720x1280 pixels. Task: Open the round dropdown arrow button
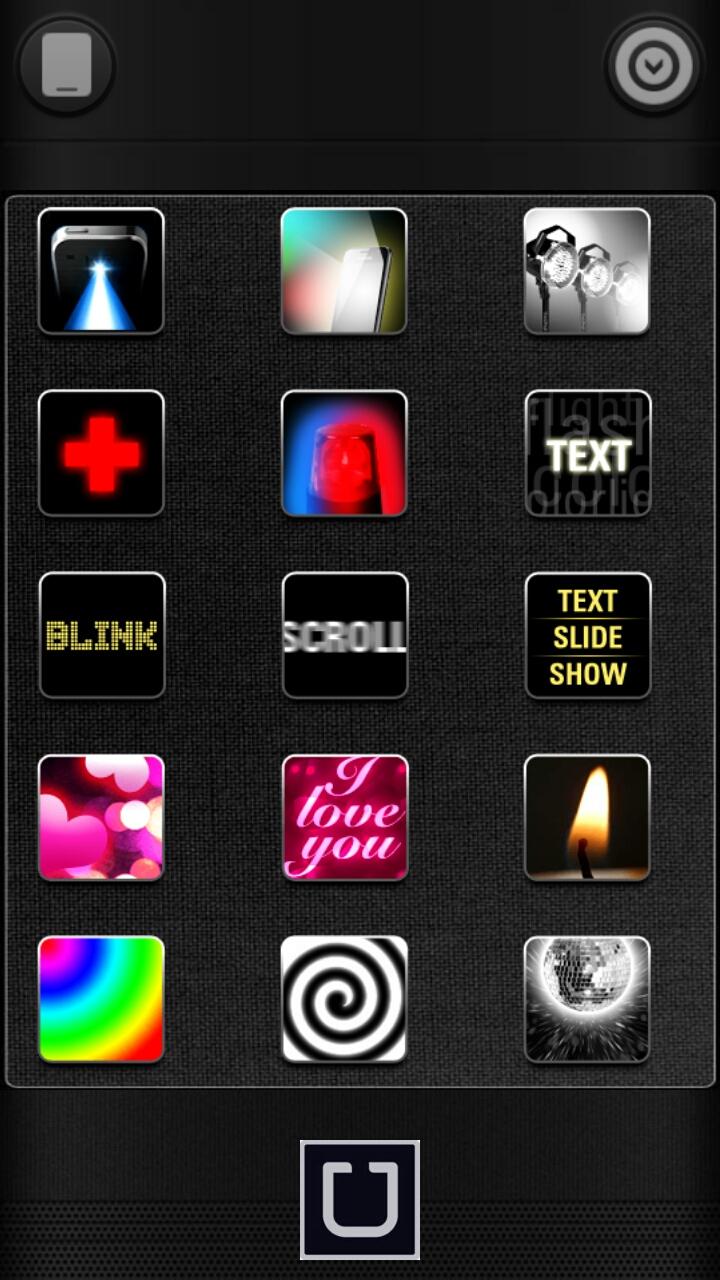tap(653, 66)
